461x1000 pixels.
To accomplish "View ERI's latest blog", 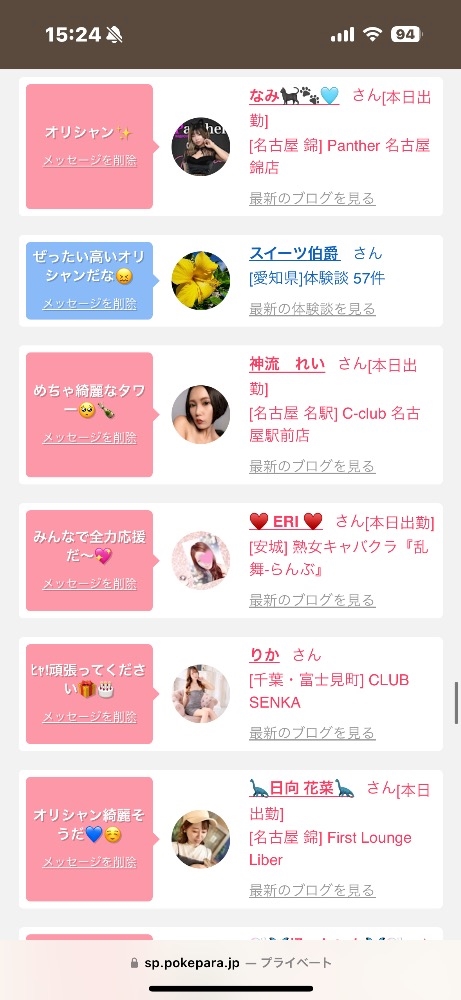I will point(312,600).
